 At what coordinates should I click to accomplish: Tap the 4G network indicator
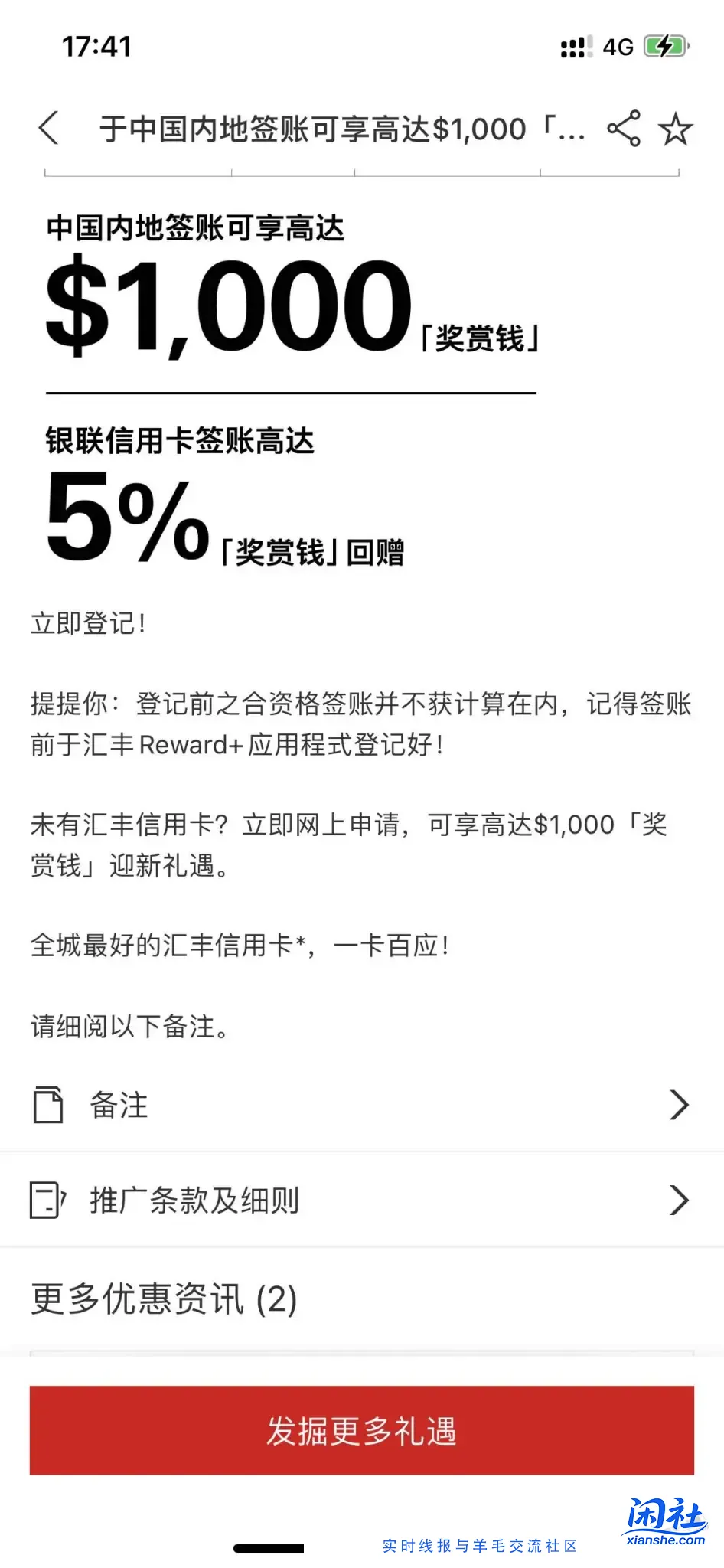(617, 46)
